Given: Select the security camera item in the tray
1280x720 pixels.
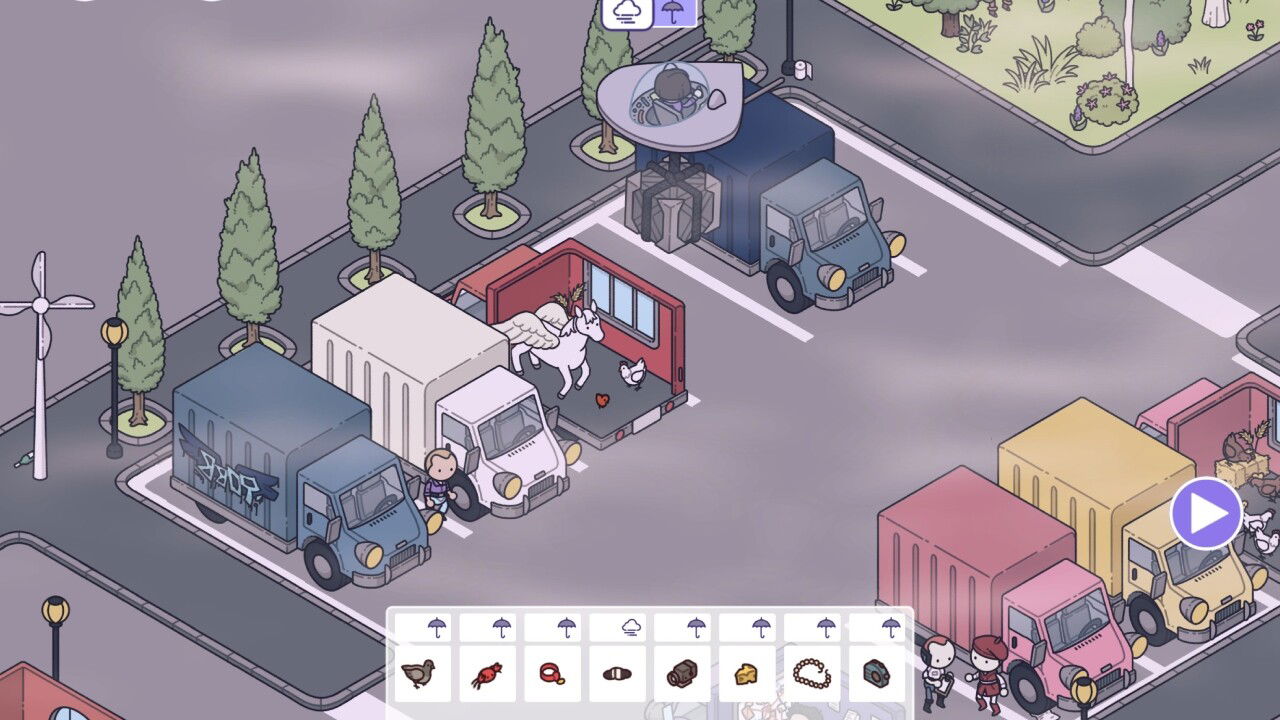Looking at the screenshot, I should point(682,673).
